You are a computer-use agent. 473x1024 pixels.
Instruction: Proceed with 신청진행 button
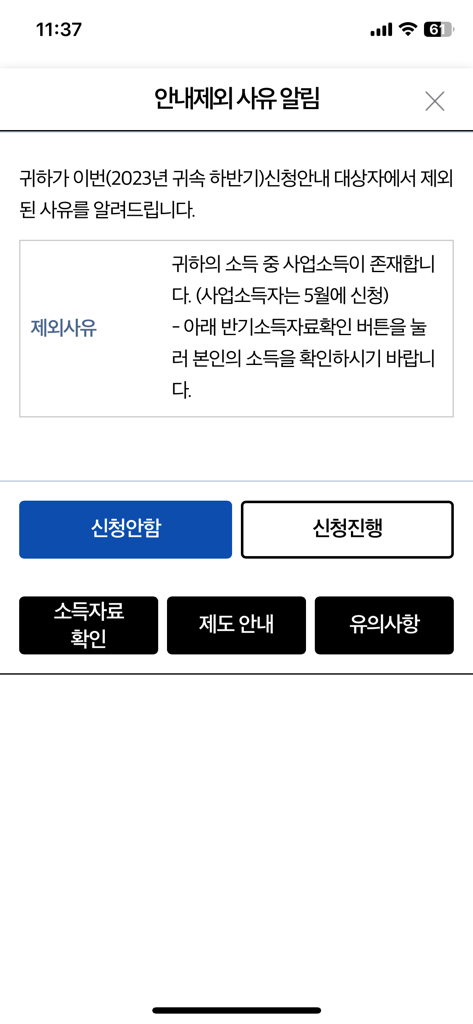tap(347, 530)
